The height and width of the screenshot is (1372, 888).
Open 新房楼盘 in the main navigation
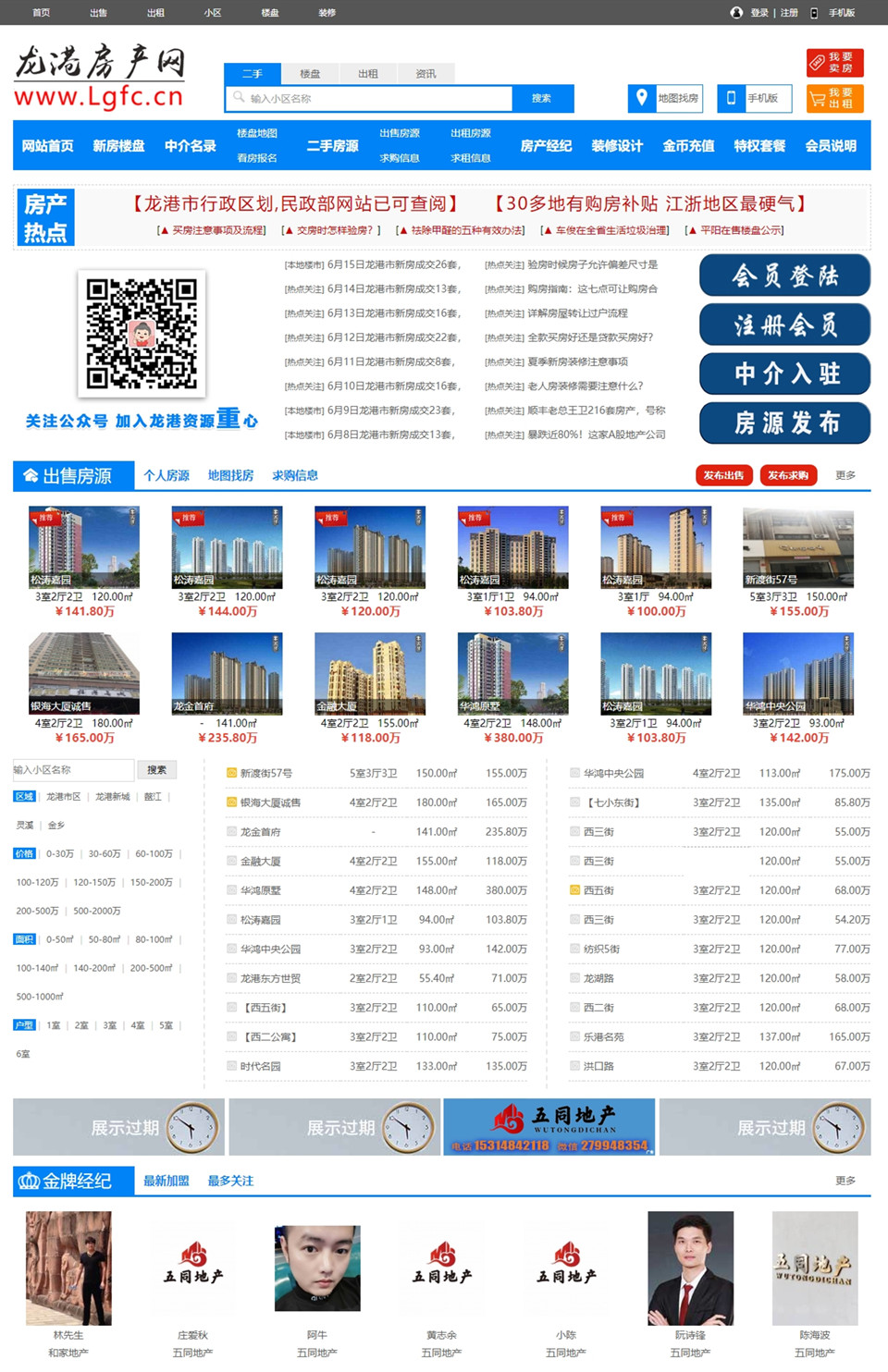click(118, 146)
